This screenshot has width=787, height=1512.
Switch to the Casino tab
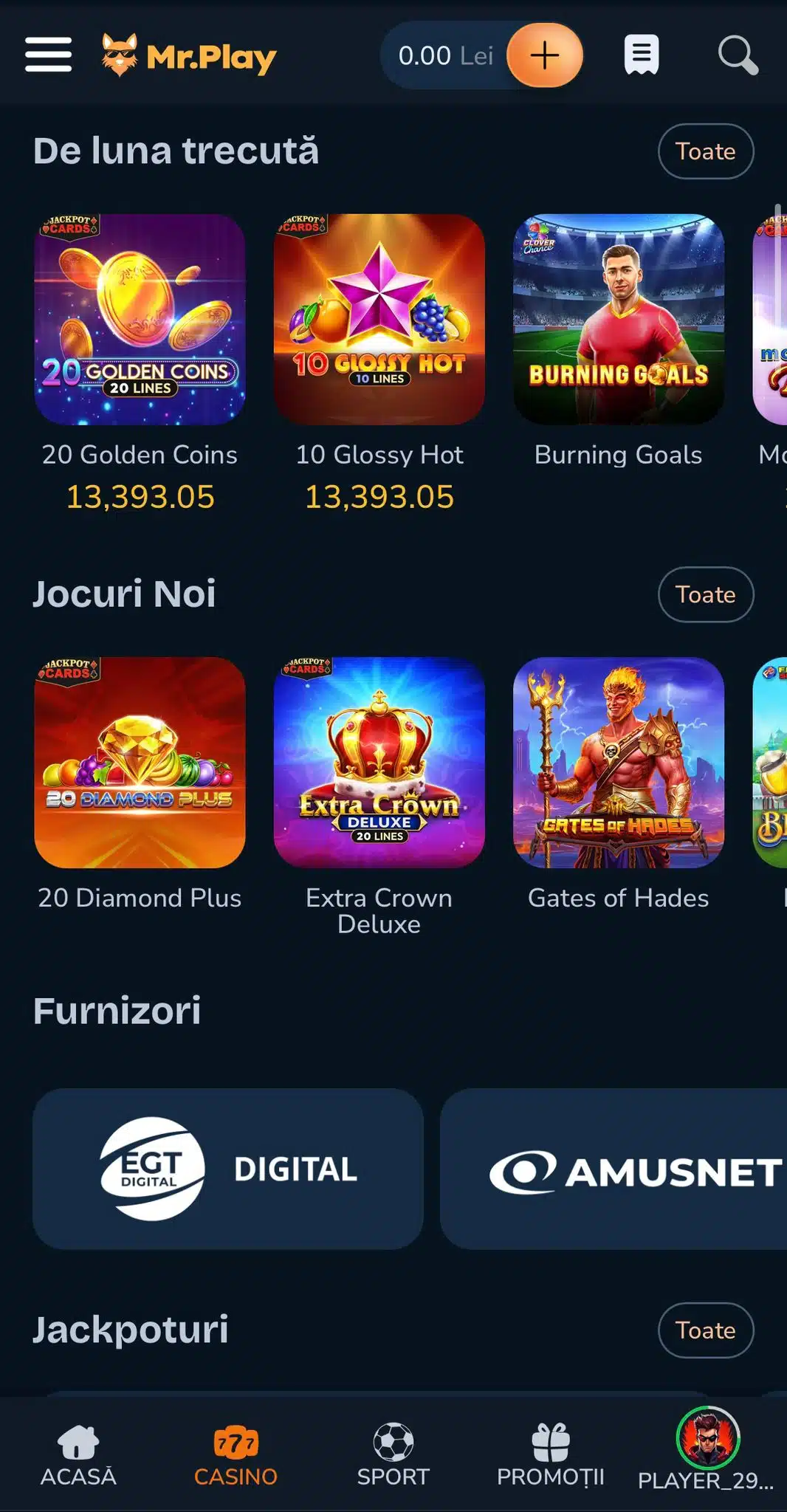[x=236, y=1454]
